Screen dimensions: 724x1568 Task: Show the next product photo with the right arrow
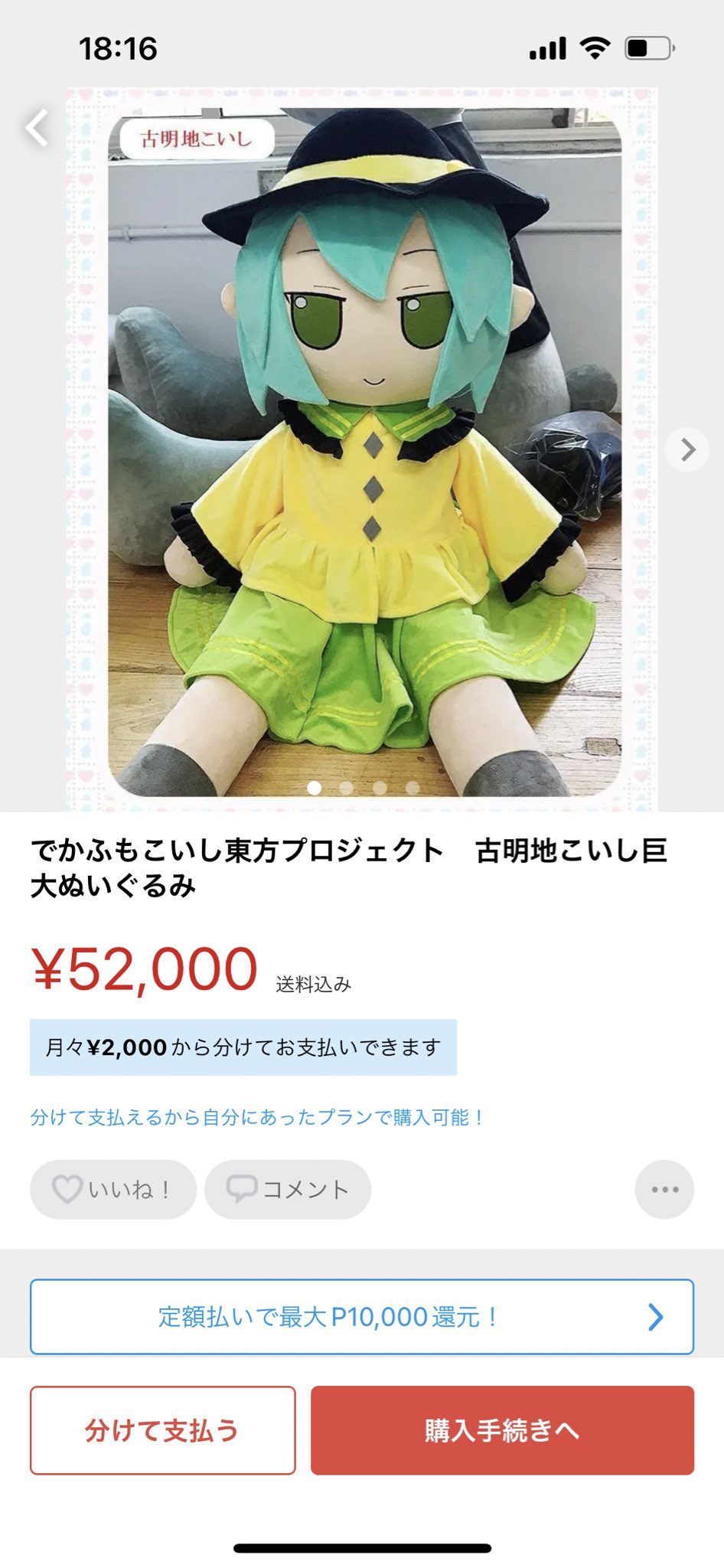[687, 449]
